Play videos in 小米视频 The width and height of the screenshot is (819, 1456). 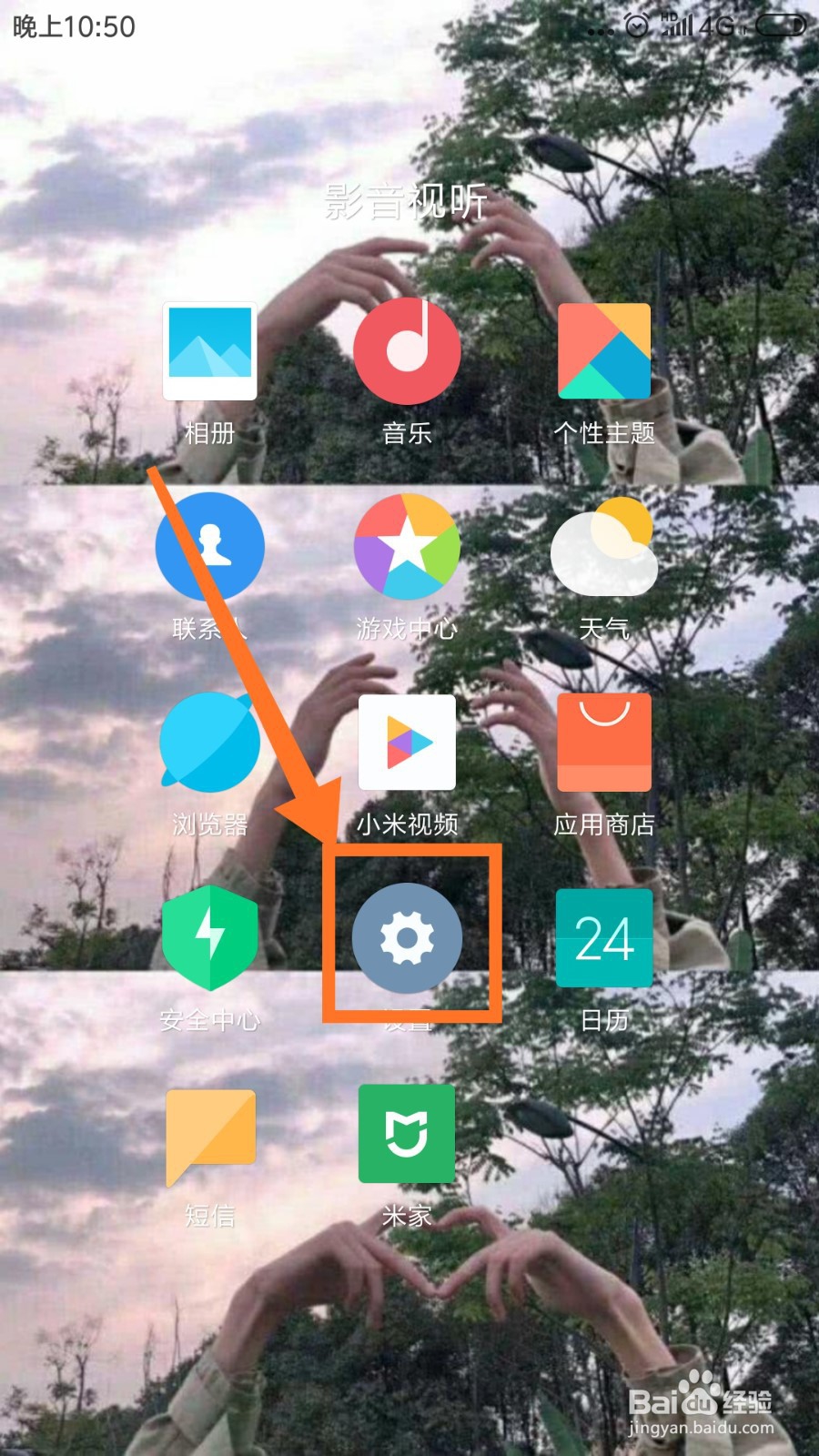tap(407, 742)
